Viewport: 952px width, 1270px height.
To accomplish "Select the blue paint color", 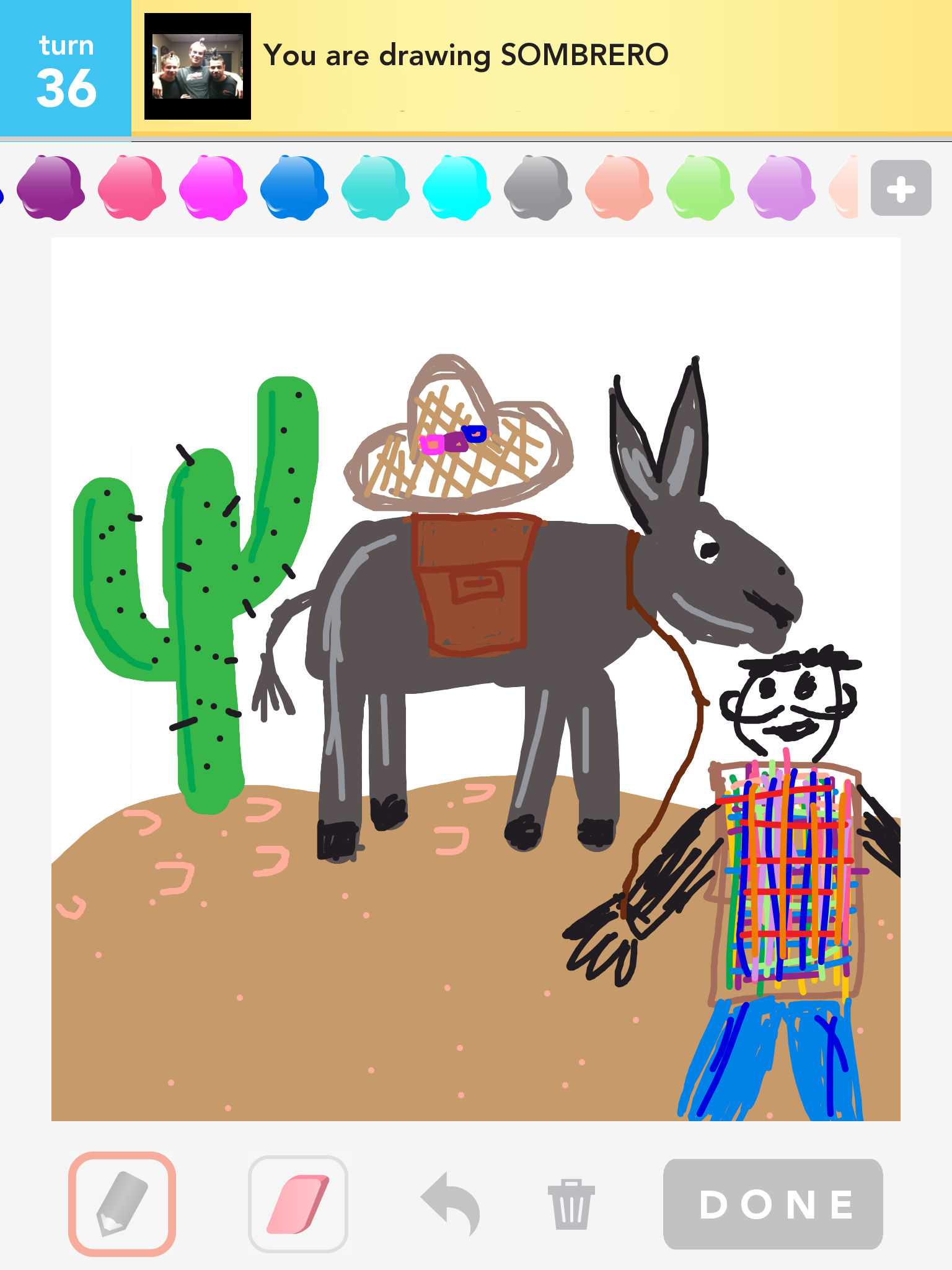I will tap(294, 188).
